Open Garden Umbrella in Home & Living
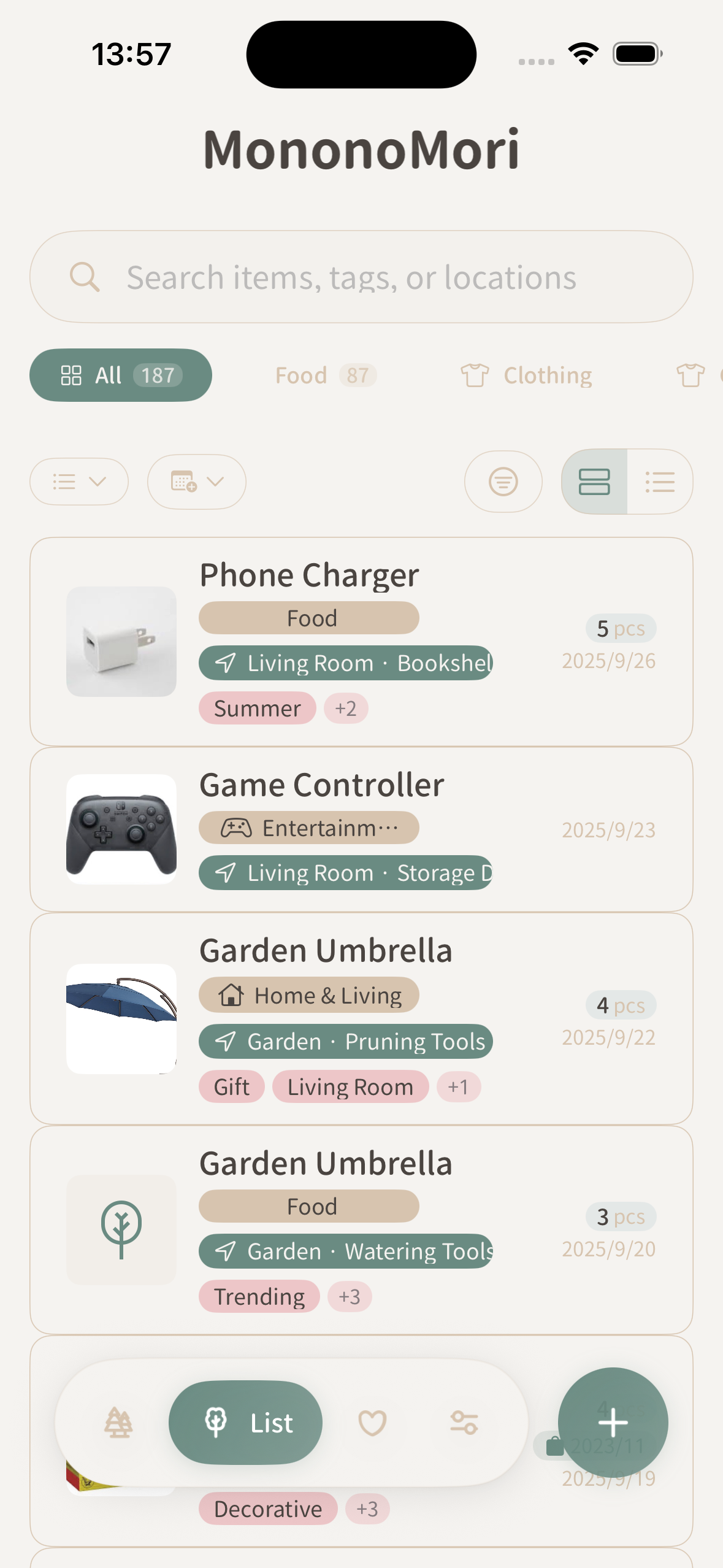 (x=361, y=1018)
